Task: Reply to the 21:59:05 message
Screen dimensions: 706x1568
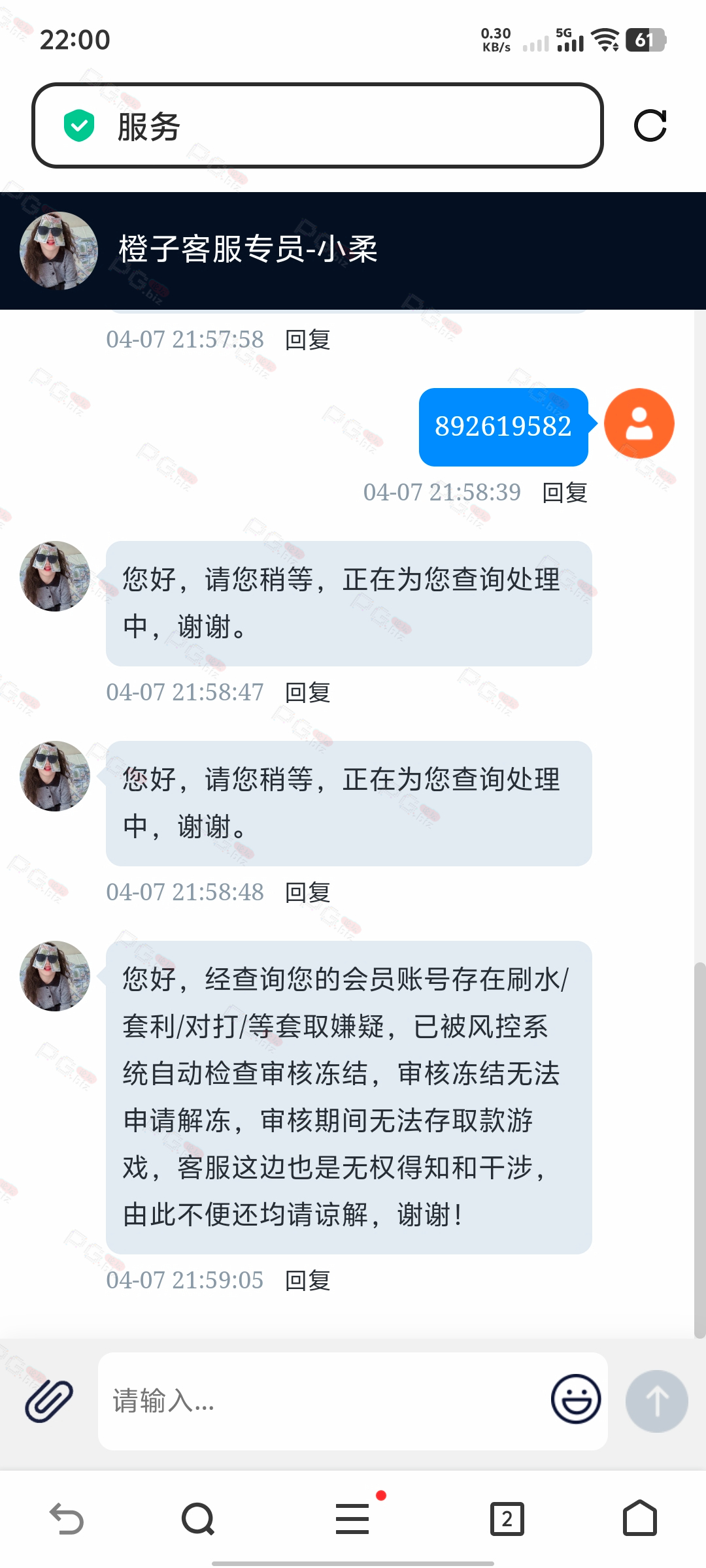Action: tap(308, 1281)
